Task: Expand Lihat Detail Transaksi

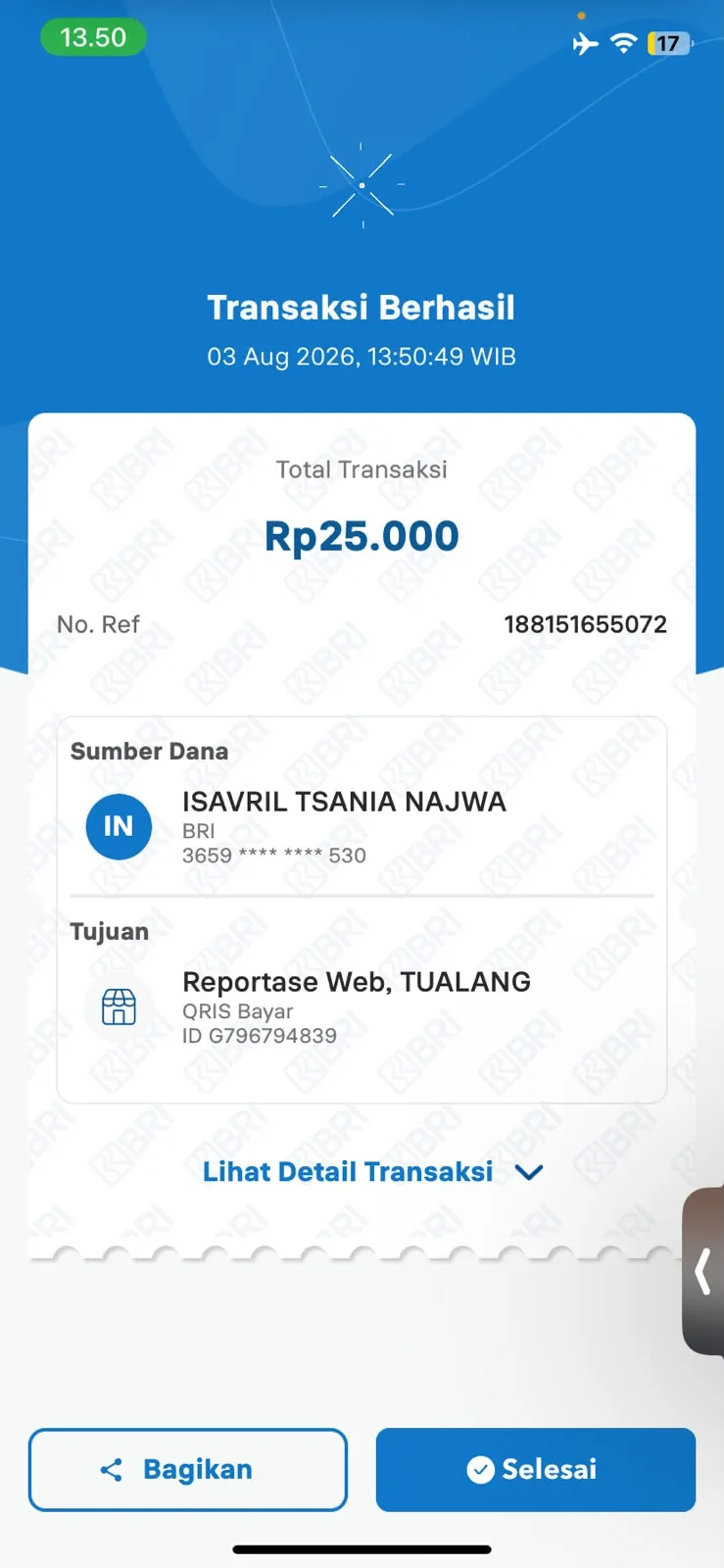Action: 372,1172
